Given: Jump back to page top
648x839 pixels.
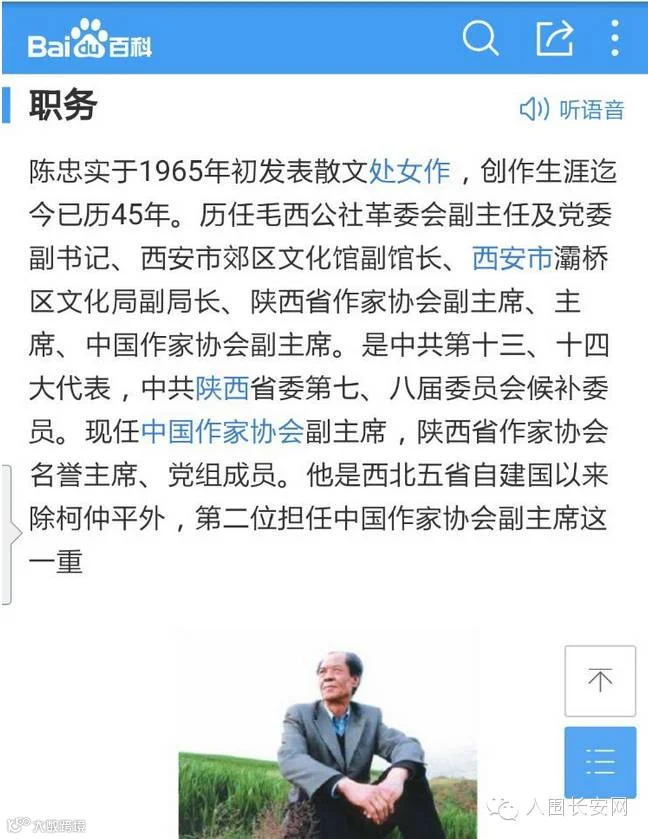Looking at the screenshot, I should click(x=600, y=681).
